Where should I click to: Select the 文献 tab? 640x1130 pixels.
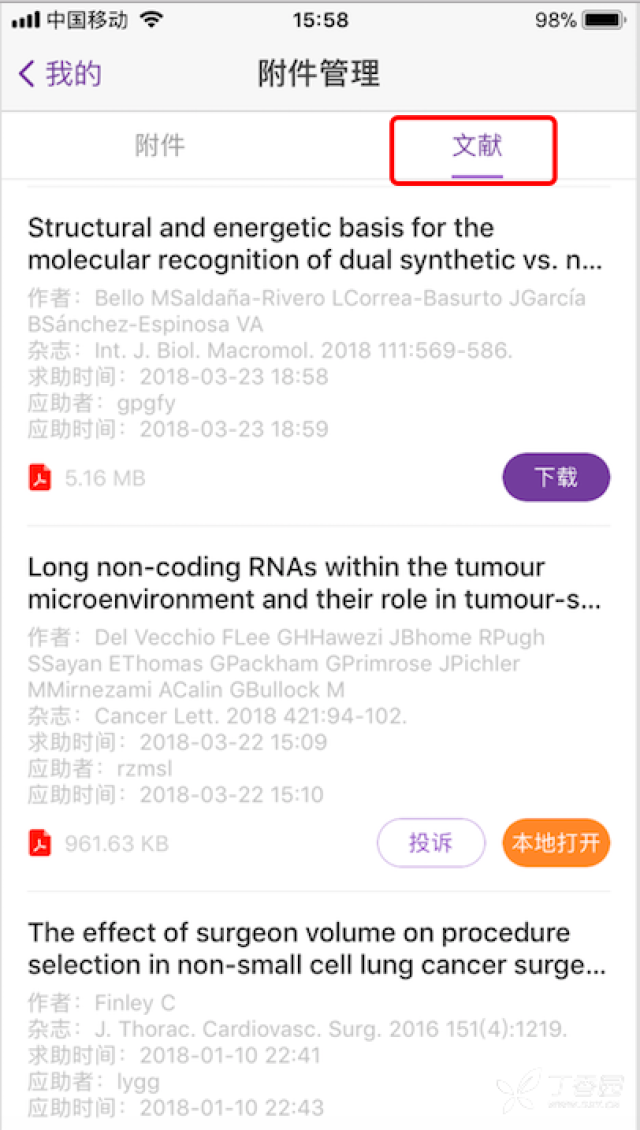tap(476, 146)
